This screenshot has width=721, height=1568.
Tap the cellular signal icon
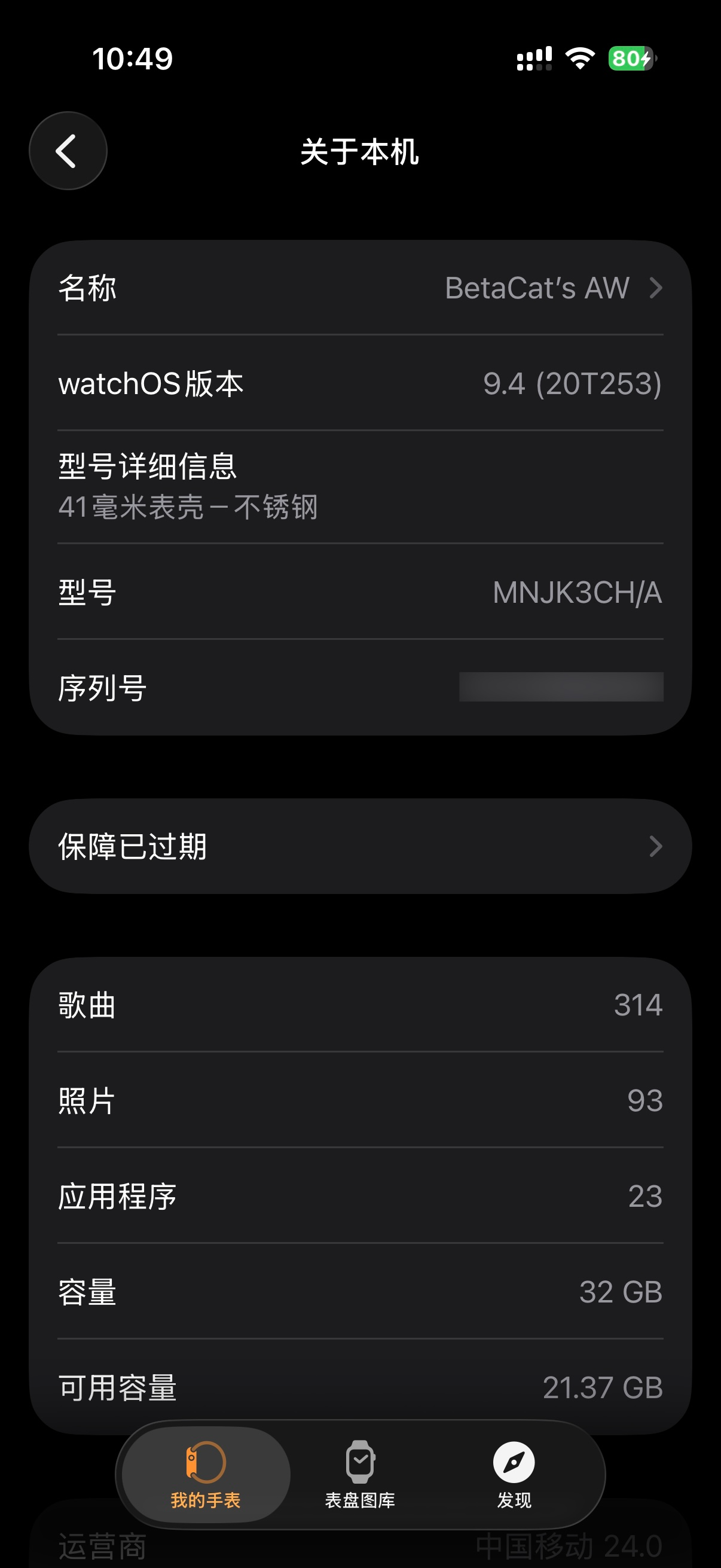534,58
